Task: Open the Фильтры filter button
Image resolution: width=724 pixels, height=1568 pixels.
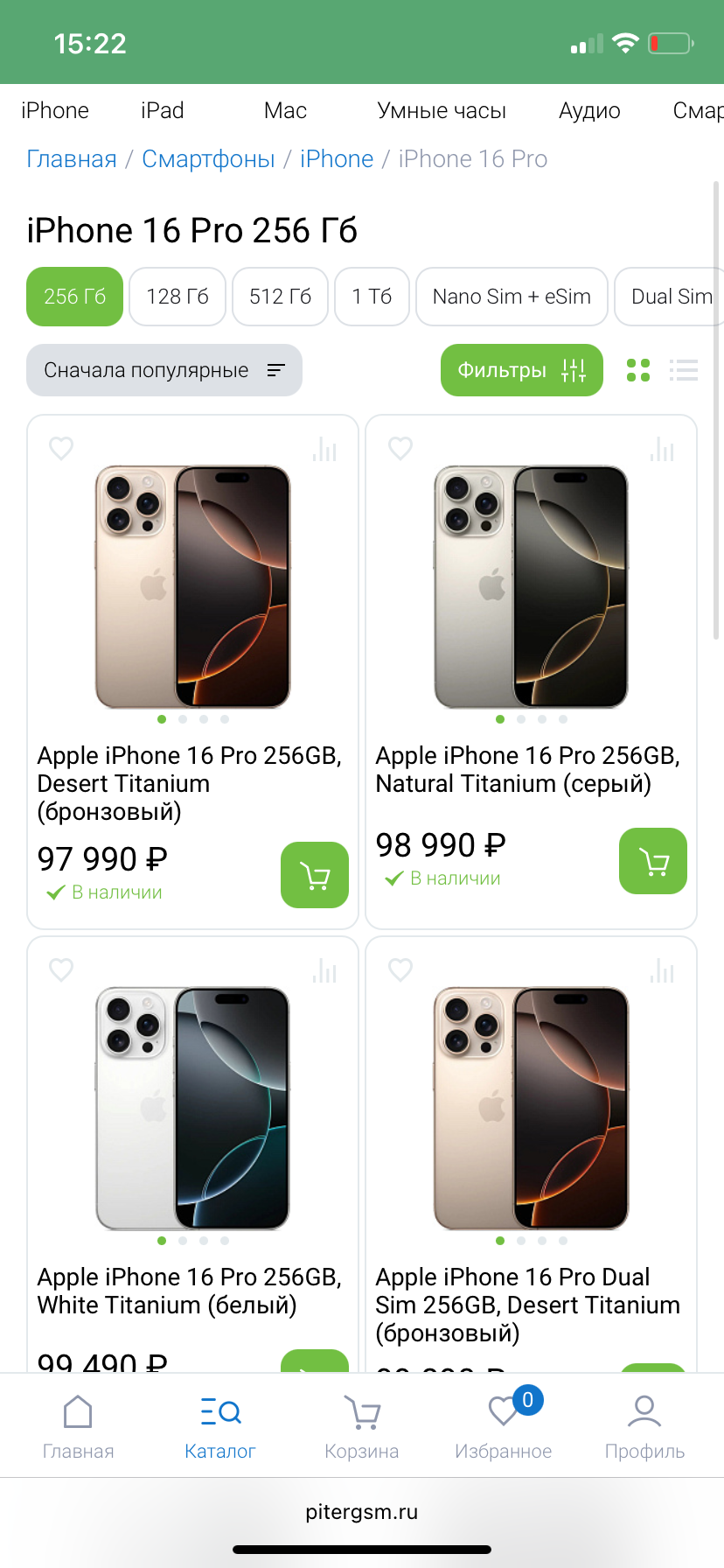Action: 521,370
